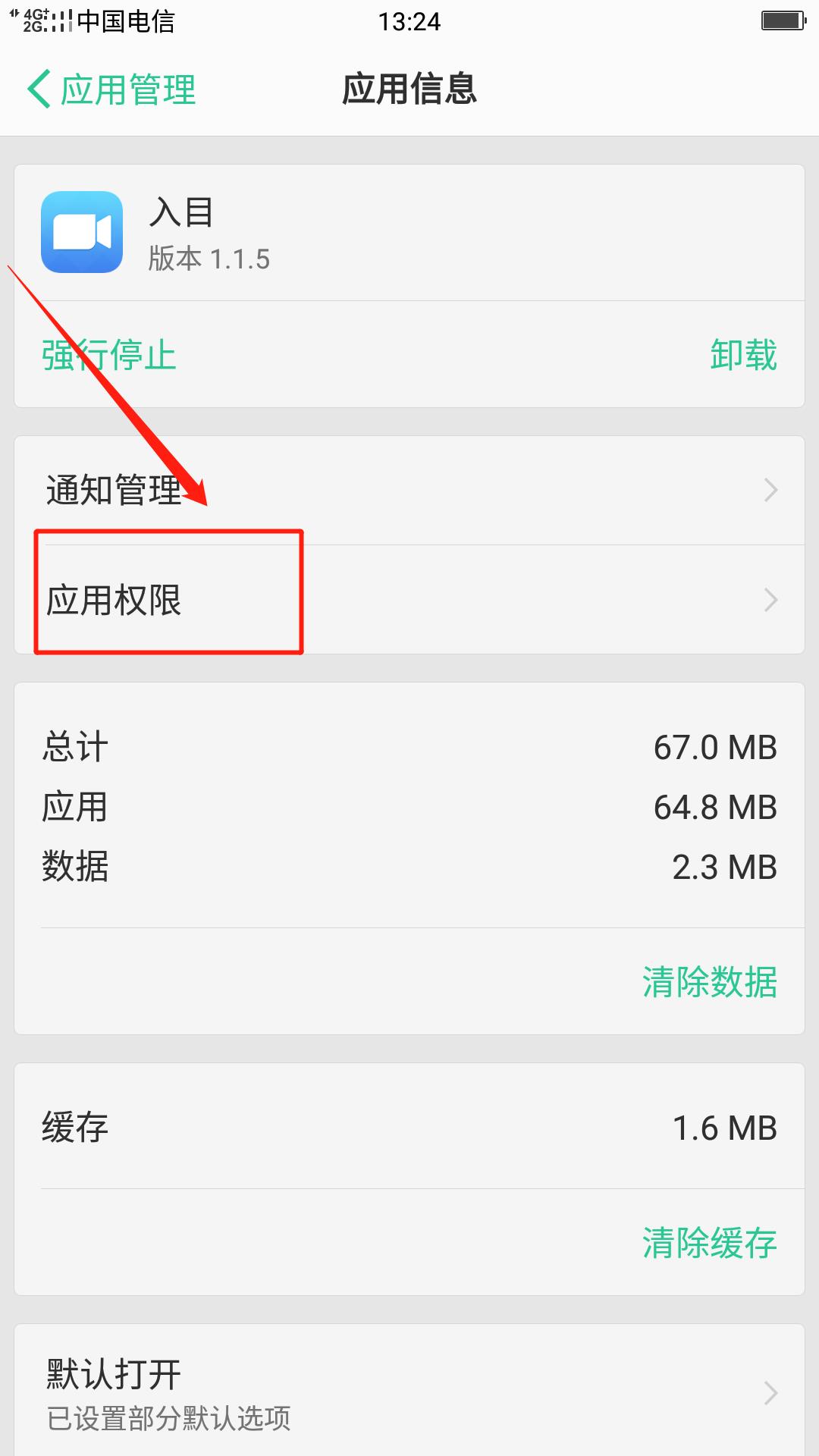819x1456 pixels.
Task: Go back to 应用管理
Action: pyautogui.click(x=111, y=89)
